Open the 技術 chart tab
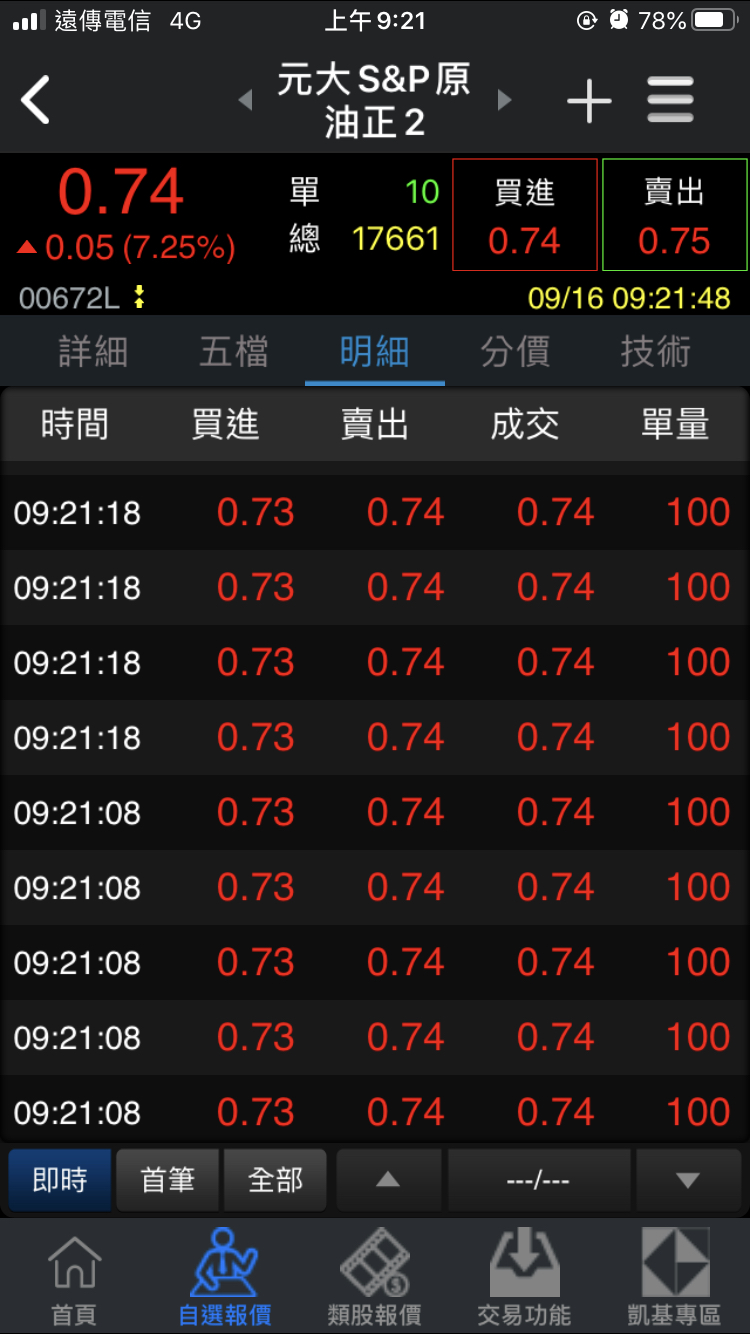 pos(656,352)
